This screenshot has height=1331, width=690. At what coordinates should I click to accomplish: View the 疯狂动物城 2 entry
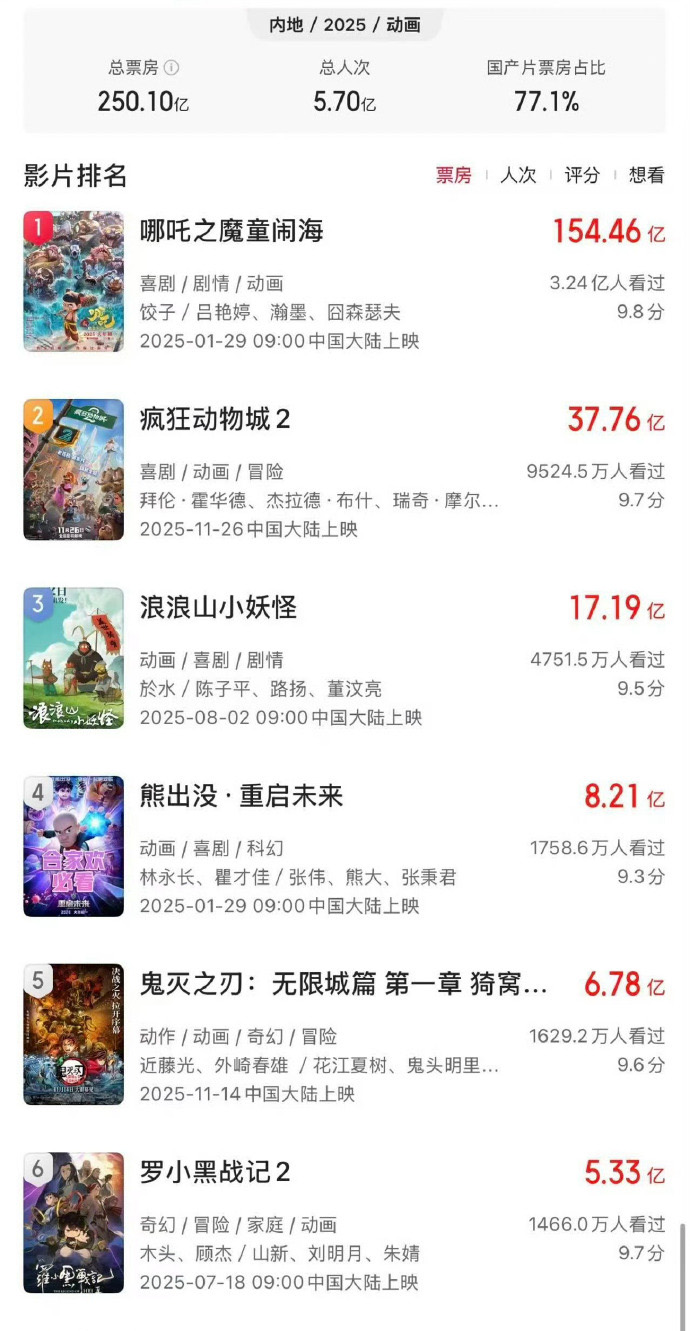coord(215,420)
